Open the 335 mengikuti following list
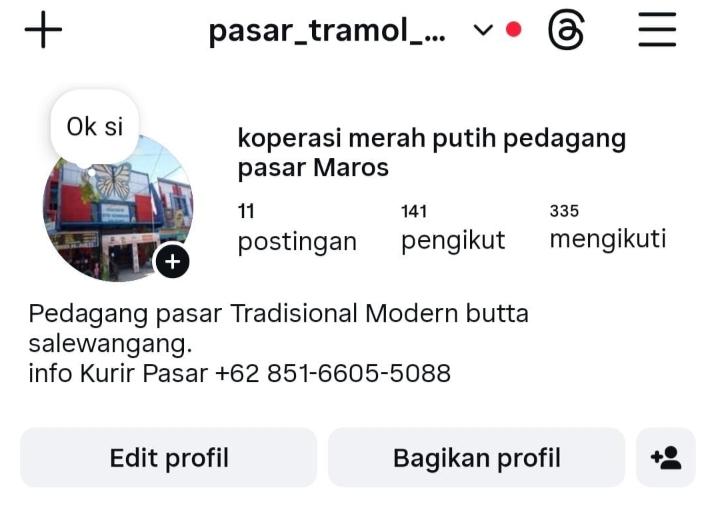Screen dimensions: 716x524 (607, 227)
